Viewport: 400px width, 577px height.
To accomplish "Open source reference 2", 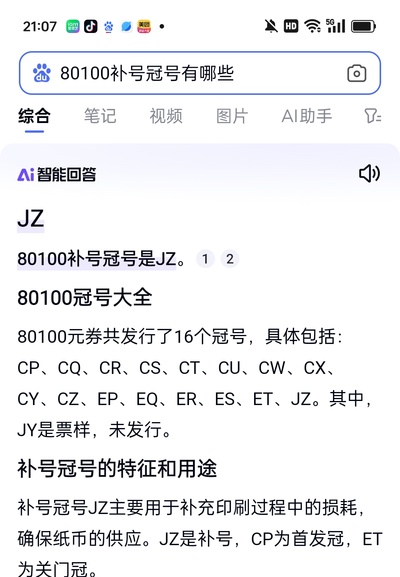I will click(x=230, y=259).
